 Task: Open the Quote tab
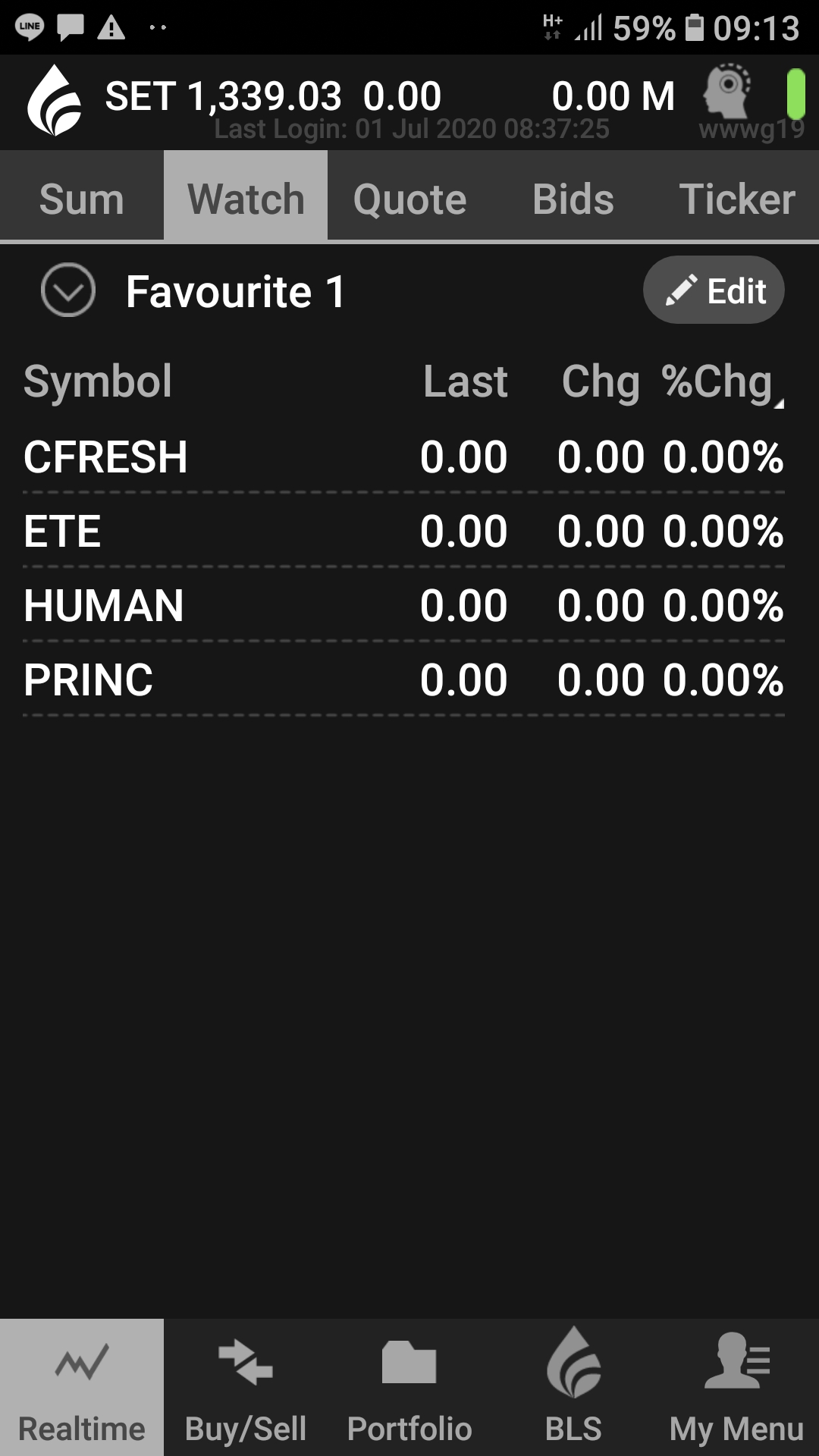coord(409,199)
